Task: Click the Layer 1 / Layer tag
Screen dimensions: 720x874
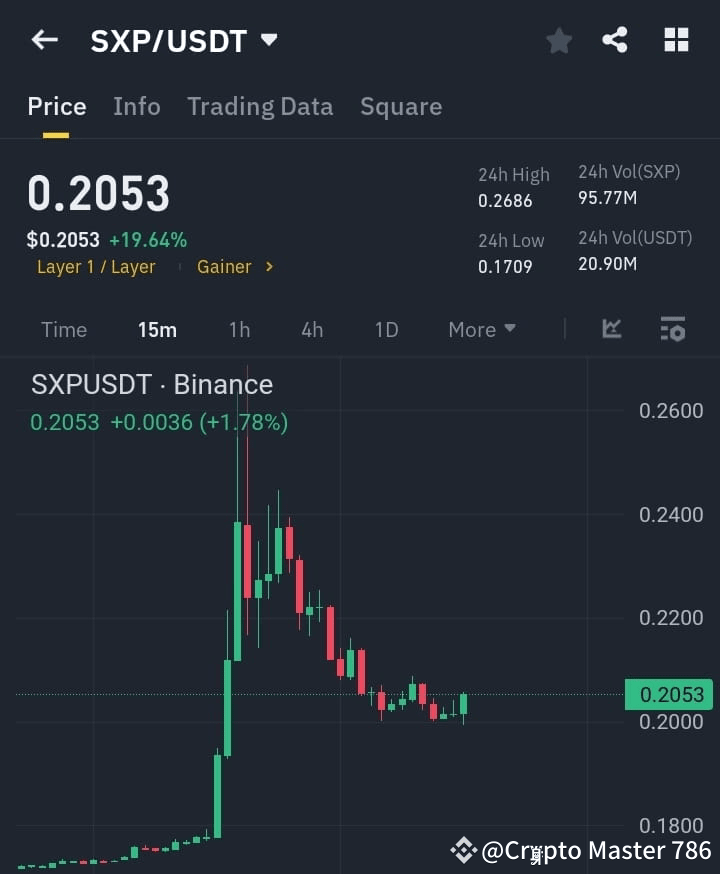Action: pos(96,267)
